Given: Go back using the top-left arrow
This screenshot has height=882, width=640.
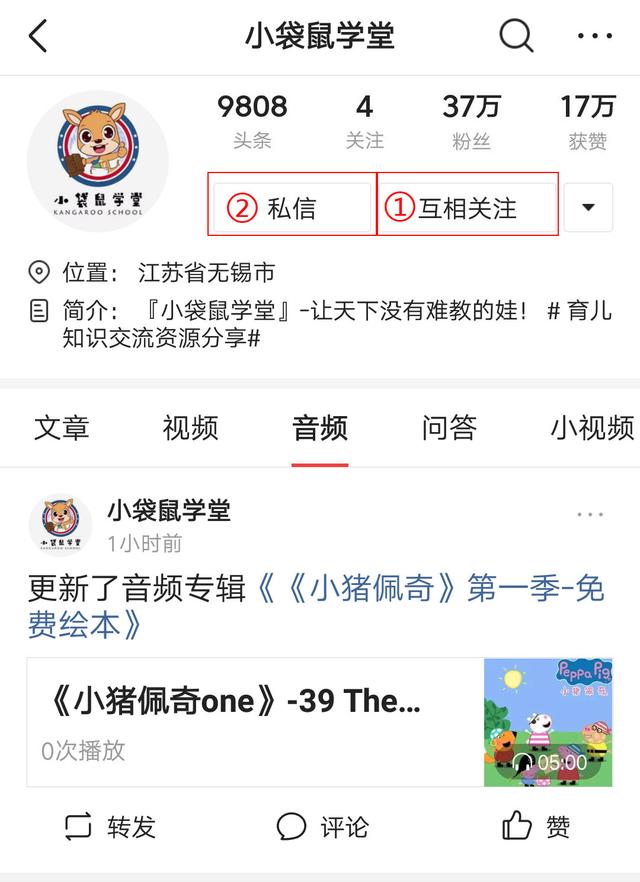Looking at the screenshot, I should [38, 37].
